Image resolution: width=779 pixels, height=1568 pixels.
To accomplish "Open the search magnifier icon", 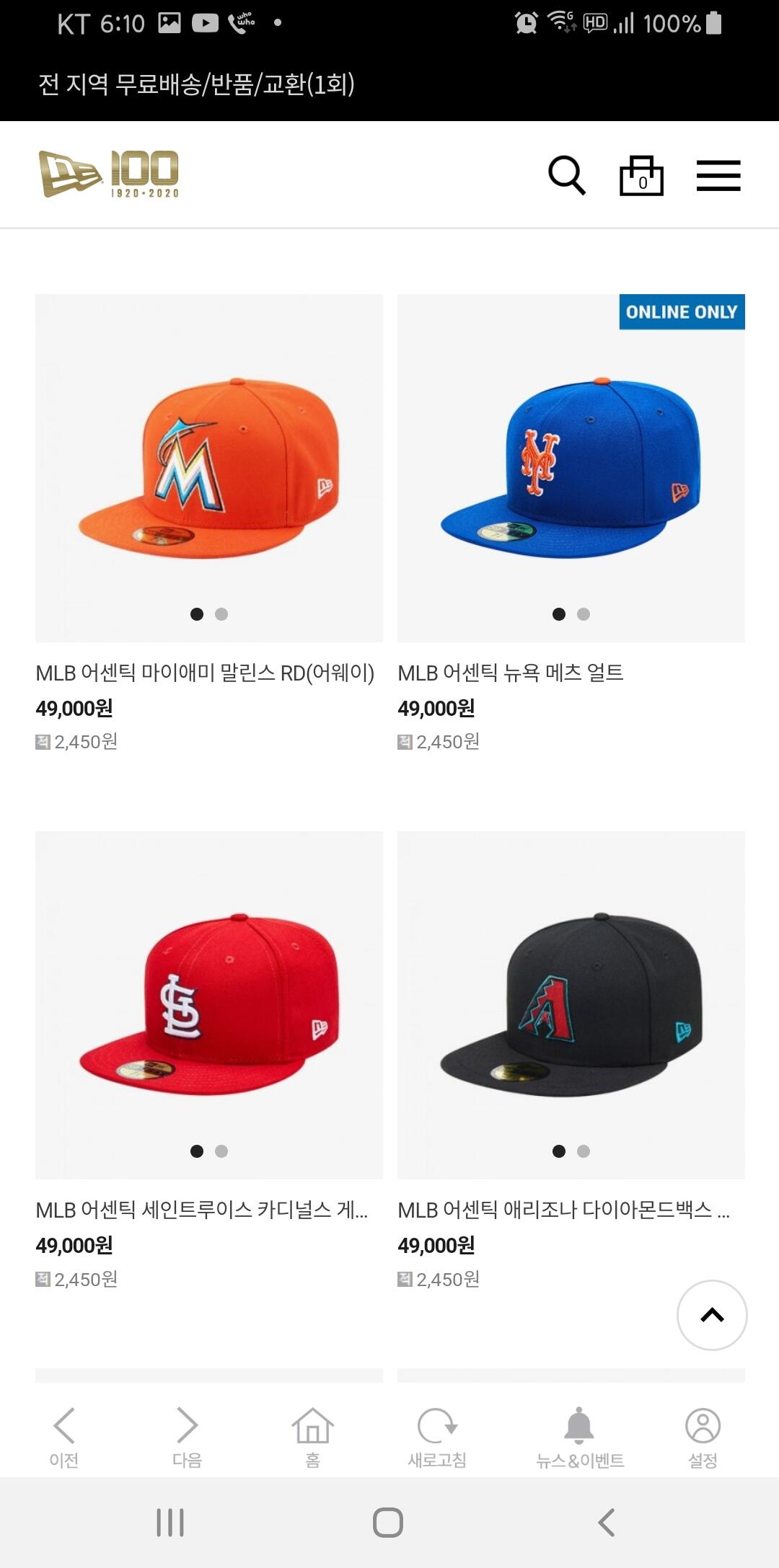I will [x=566, y=175].
